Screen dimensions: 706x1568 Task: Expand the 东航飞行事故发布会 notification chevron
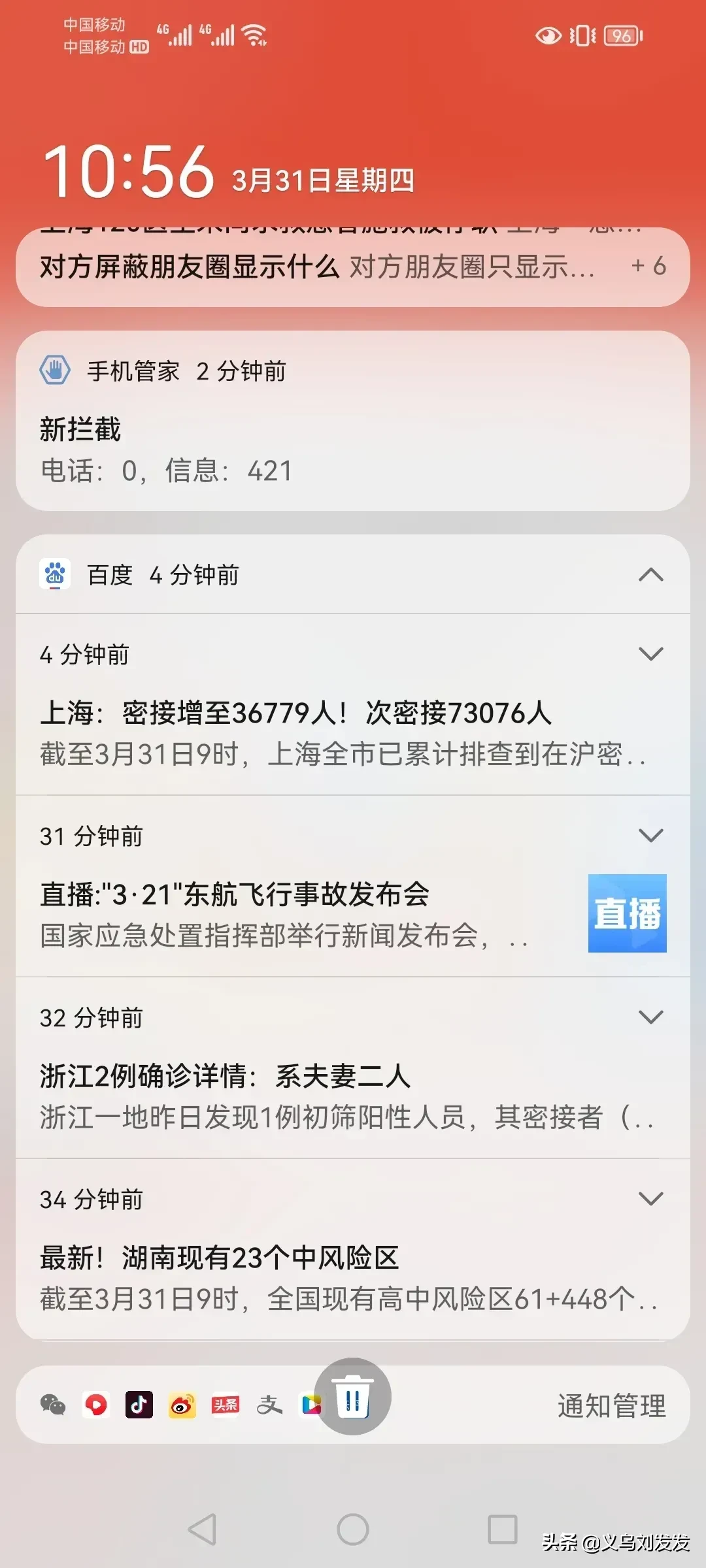(x=650, y=836)
